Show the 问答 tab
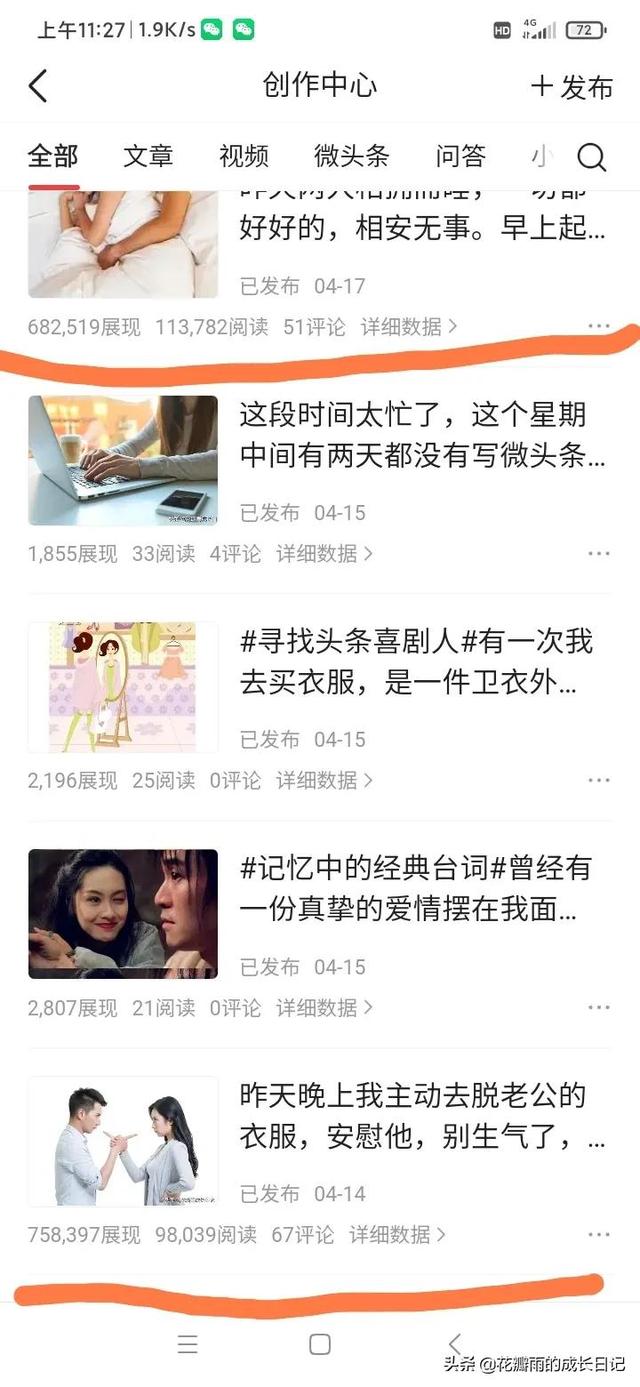640x1387 pixels. [460, 156]
